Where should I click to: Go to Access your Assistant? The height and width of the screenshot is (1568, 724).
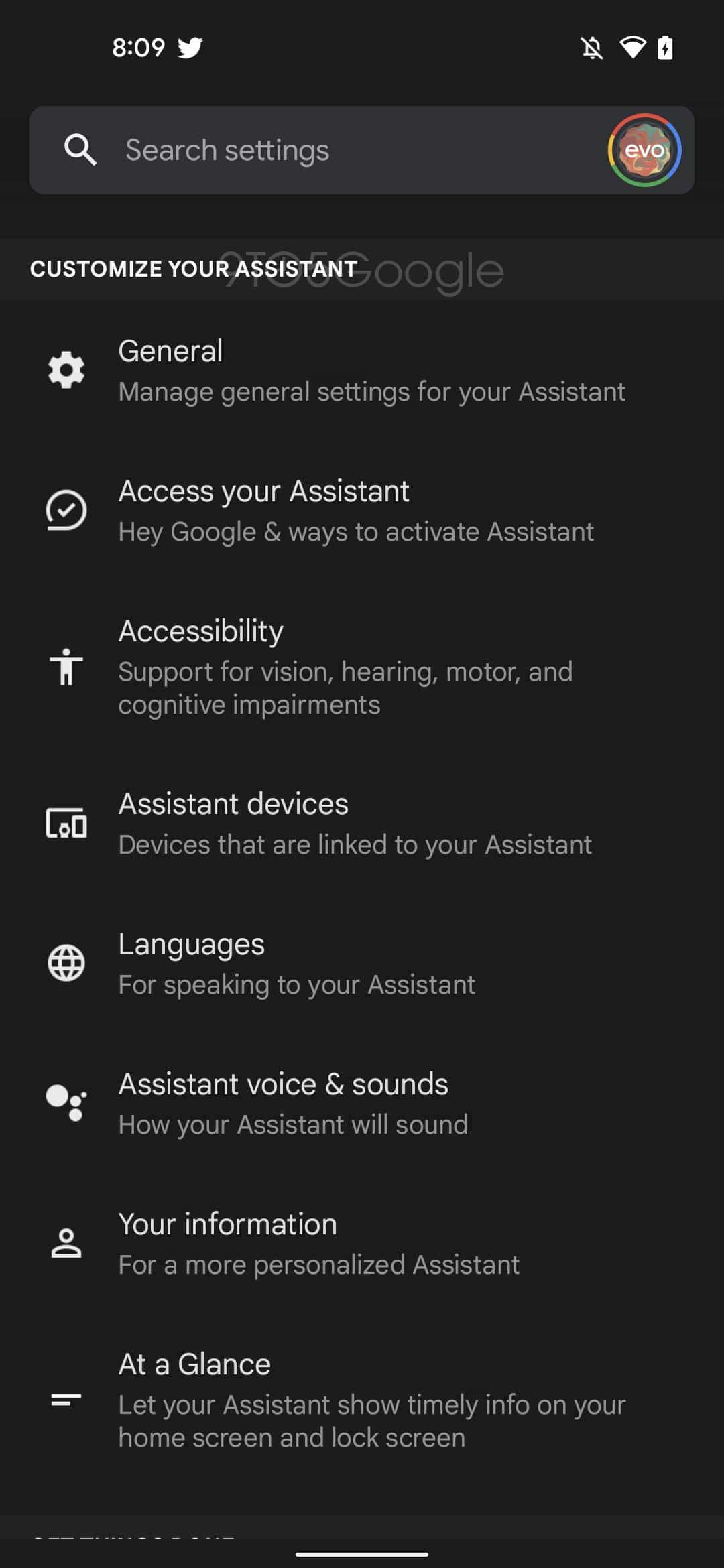[x=362, y=511]
